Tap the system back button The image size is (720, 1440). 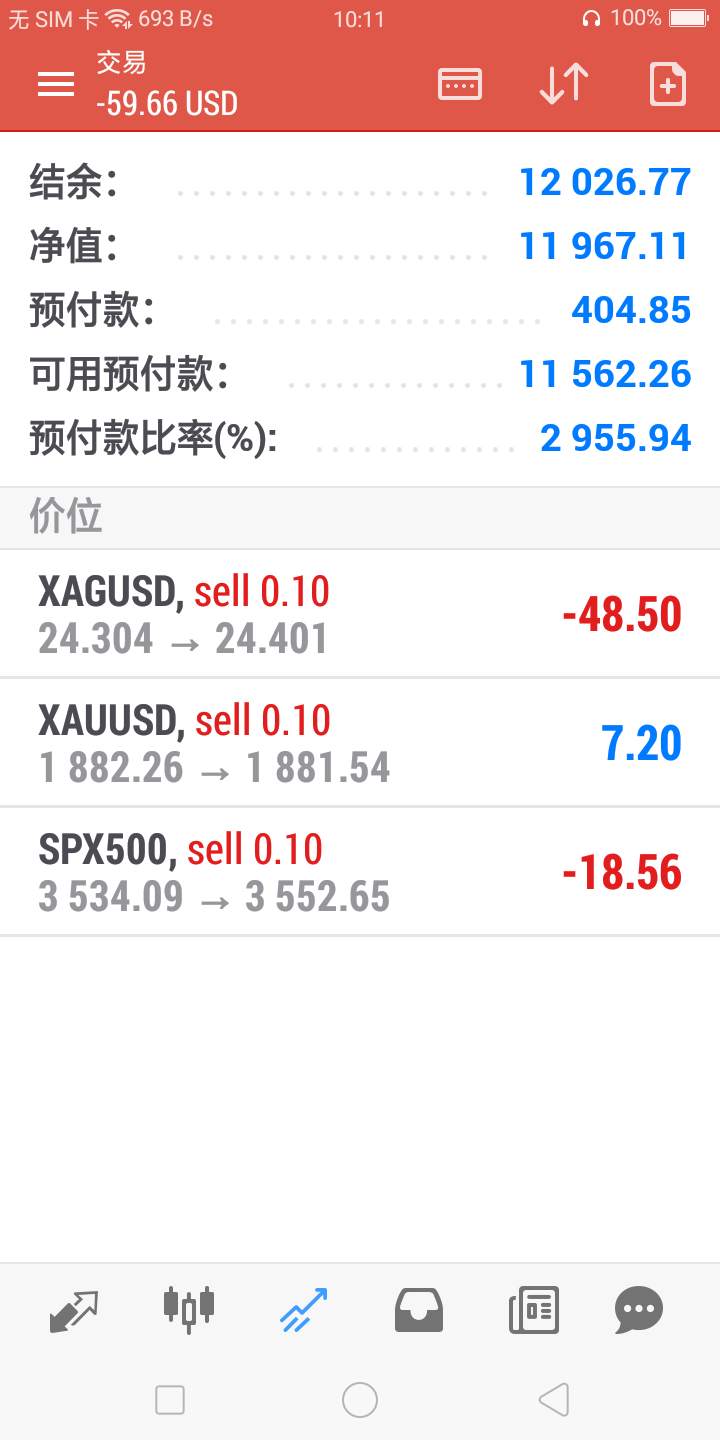pyautogui.click(x=553, y=1400)
